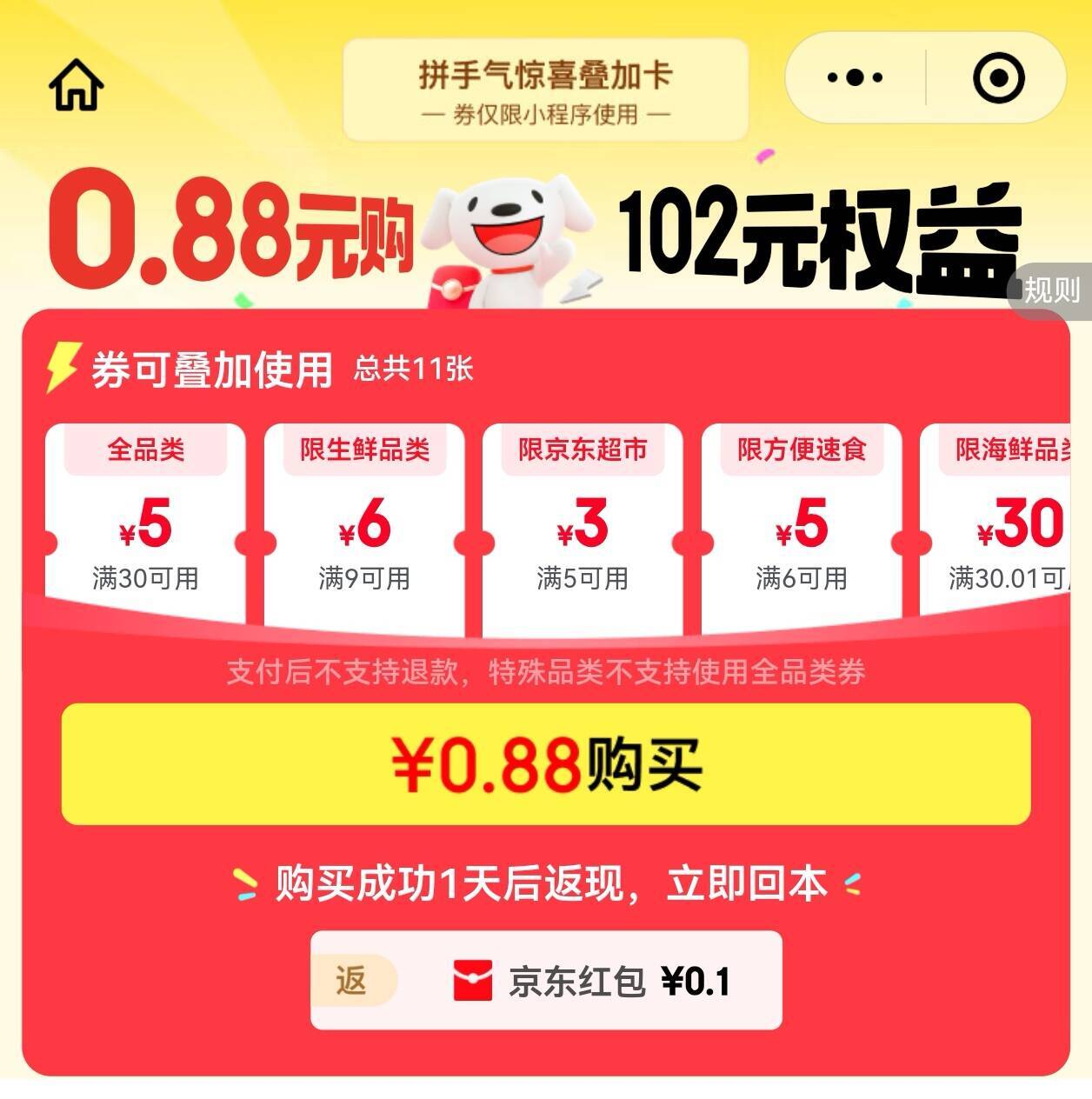
Task: Tap the ¥0.88购买 button
Action: tap(546, 763)
